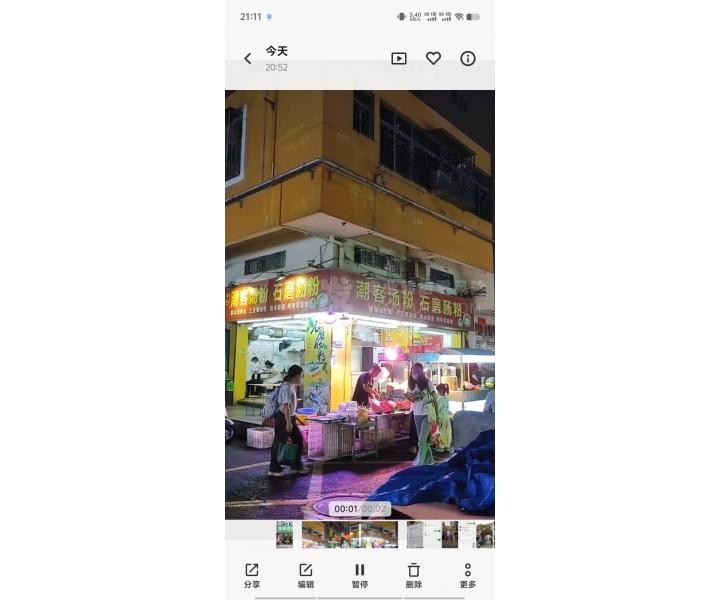Share this video via 分享

(x=252, y=575)
